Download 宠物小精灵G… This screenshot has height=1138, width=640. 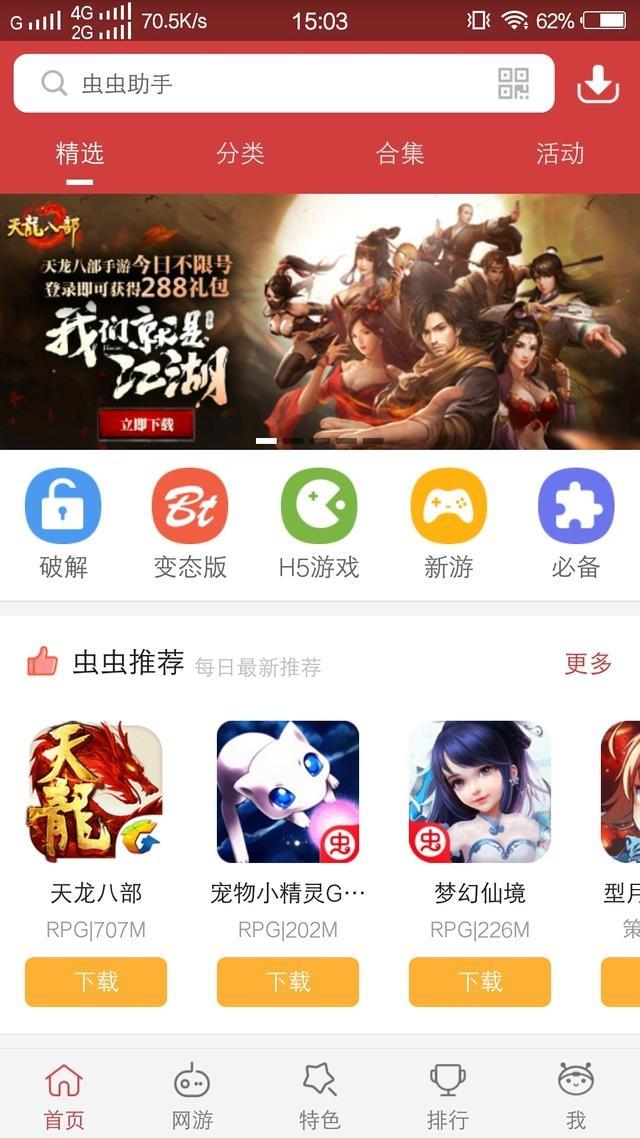[288, 981]
